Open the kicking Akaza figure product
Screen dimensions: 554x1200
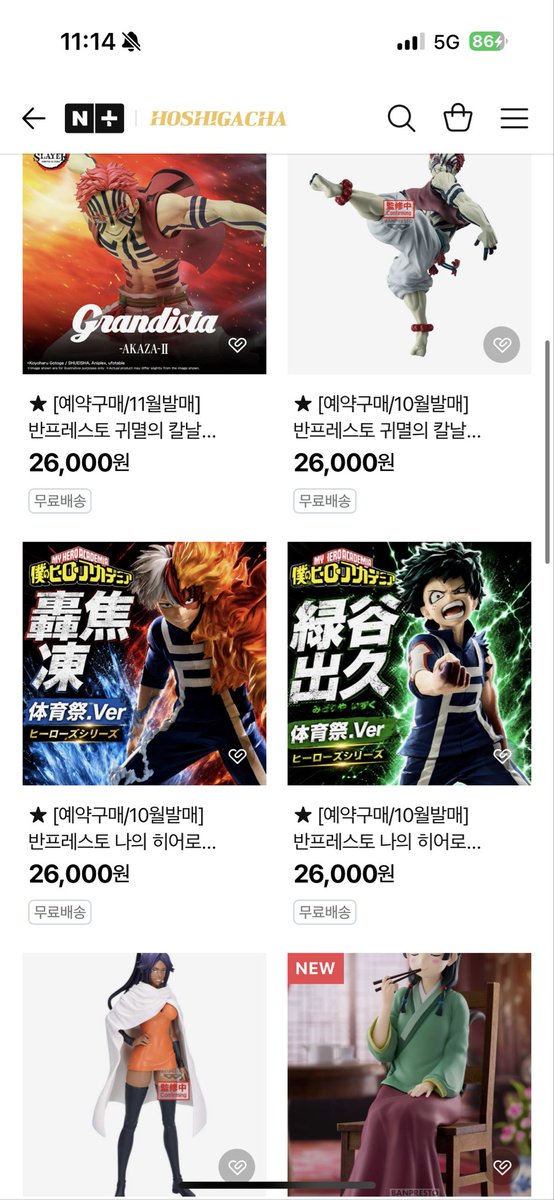409,264
